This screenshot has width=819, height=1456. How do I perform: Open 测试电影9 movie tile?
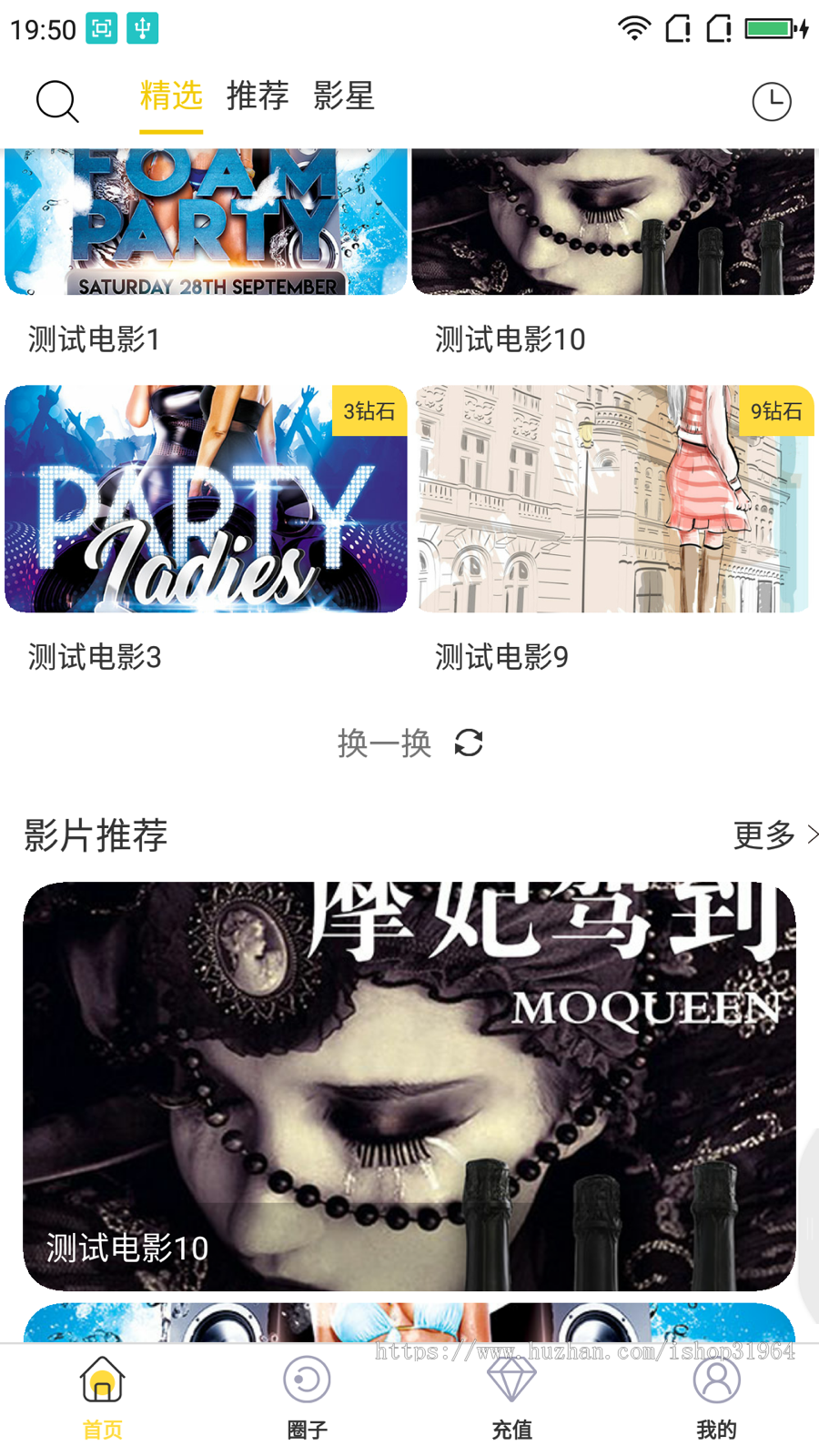(x=612, y=499)
